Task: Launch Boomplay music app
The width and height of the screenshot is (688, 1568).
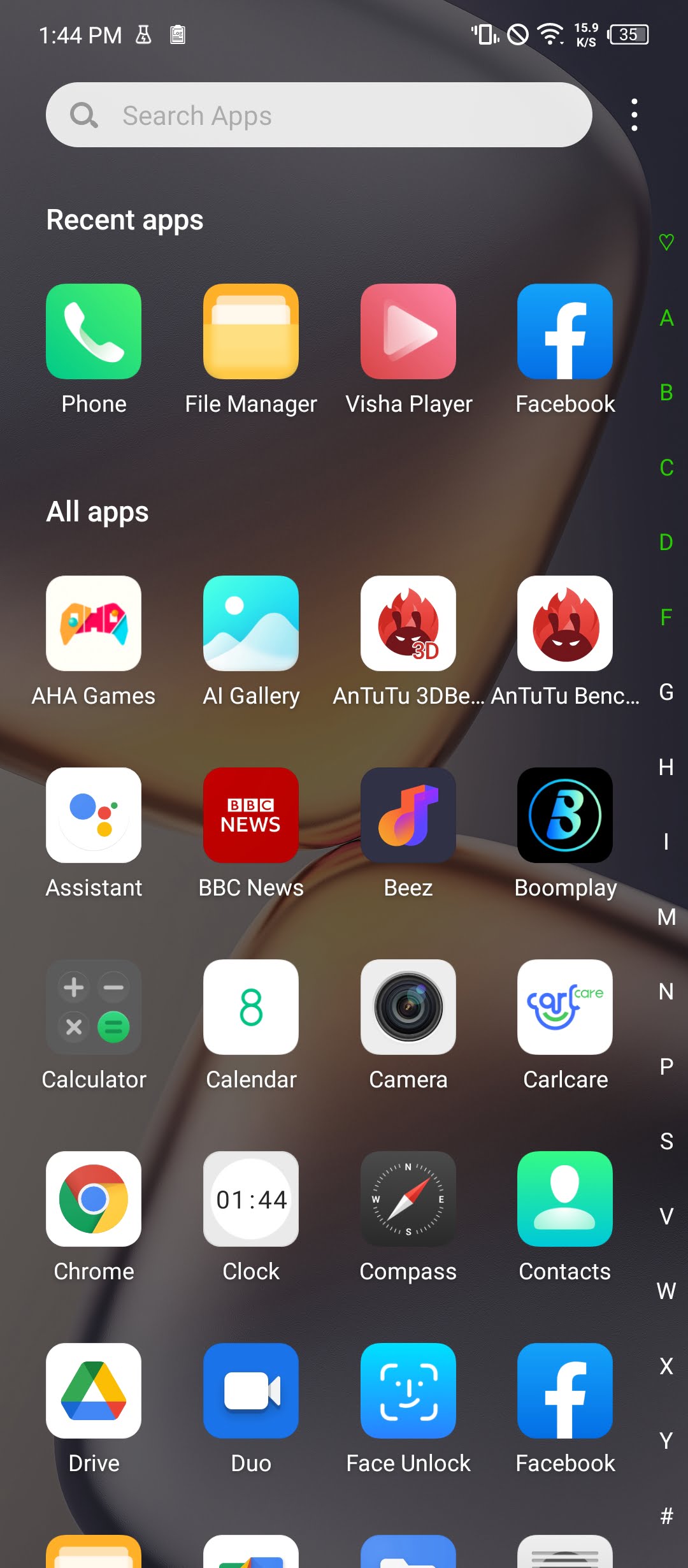Action: tap(565, 815)
